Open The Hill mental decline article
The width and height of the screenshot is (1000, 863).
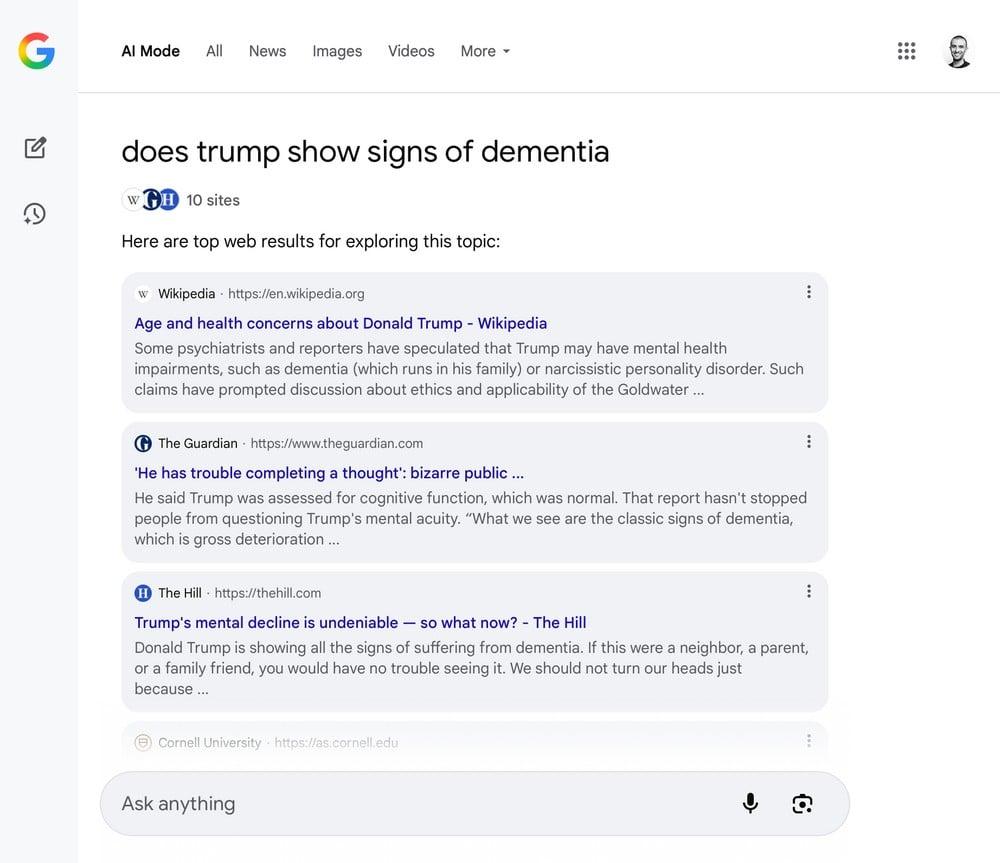tap(360, 623)
